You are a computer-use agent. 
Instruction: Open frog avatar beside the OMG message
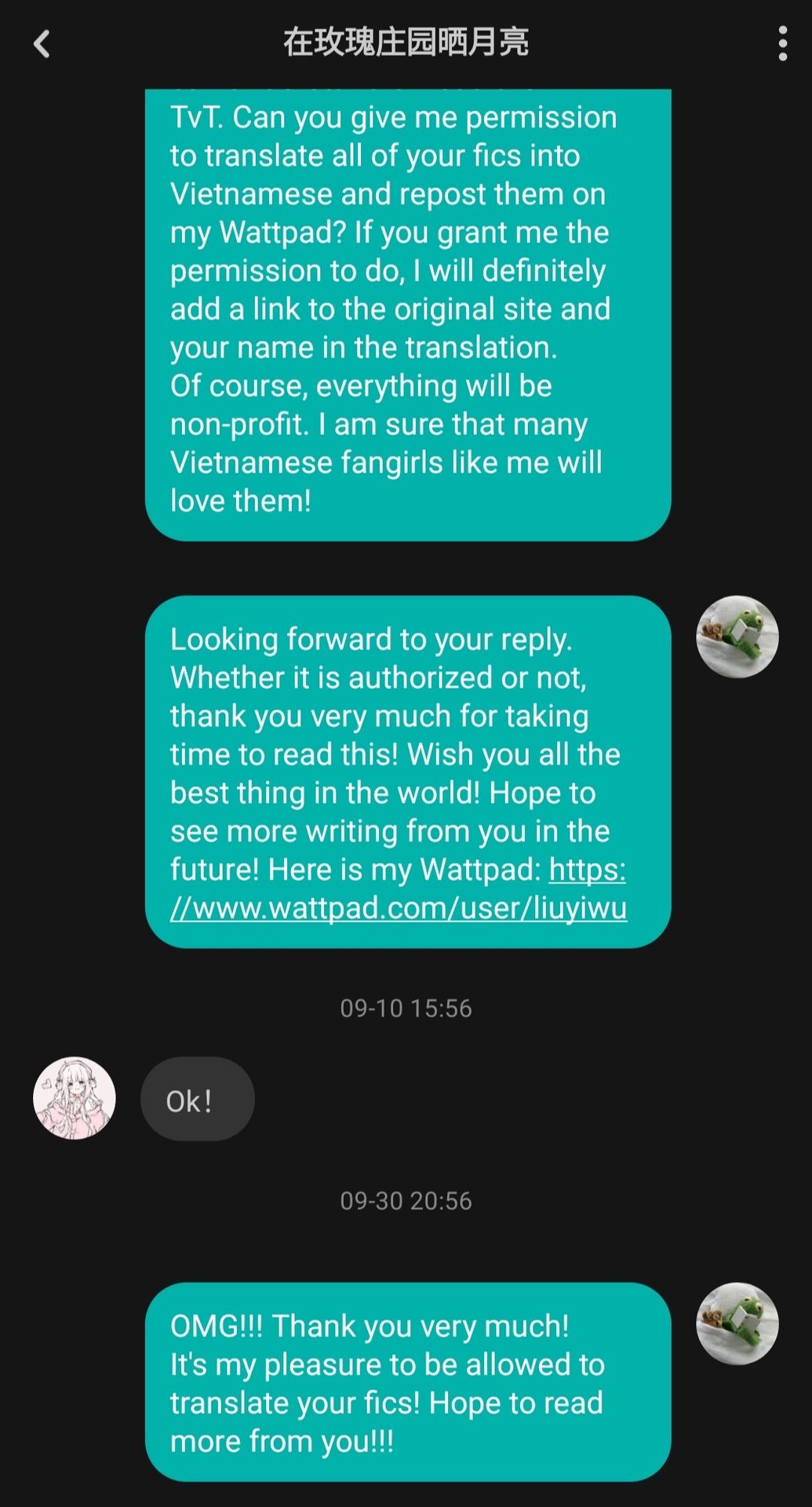point(737,1323)
